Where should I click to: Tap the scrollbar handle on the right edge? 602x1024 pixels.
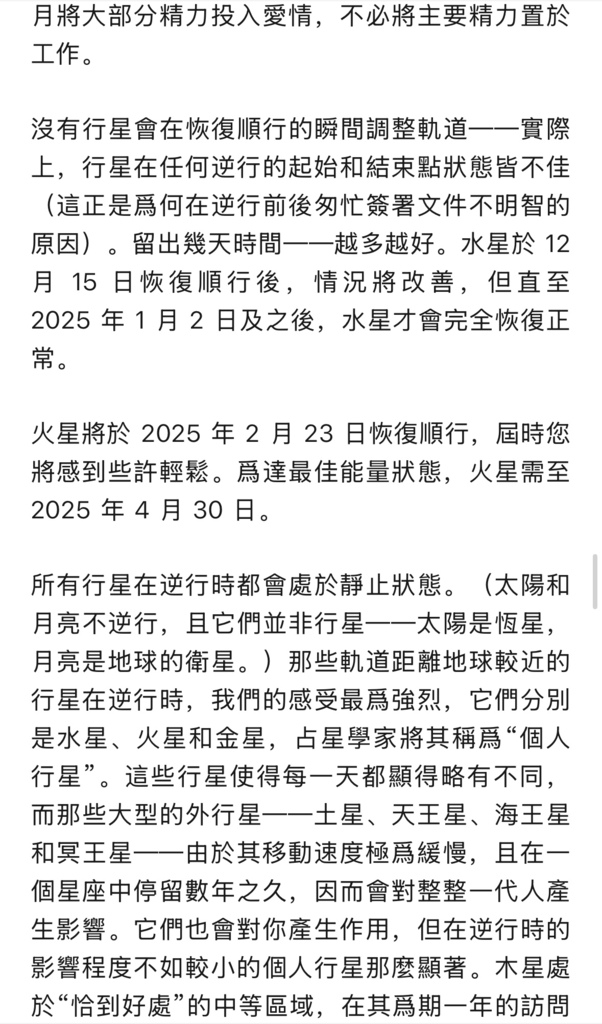pos(595,581)
